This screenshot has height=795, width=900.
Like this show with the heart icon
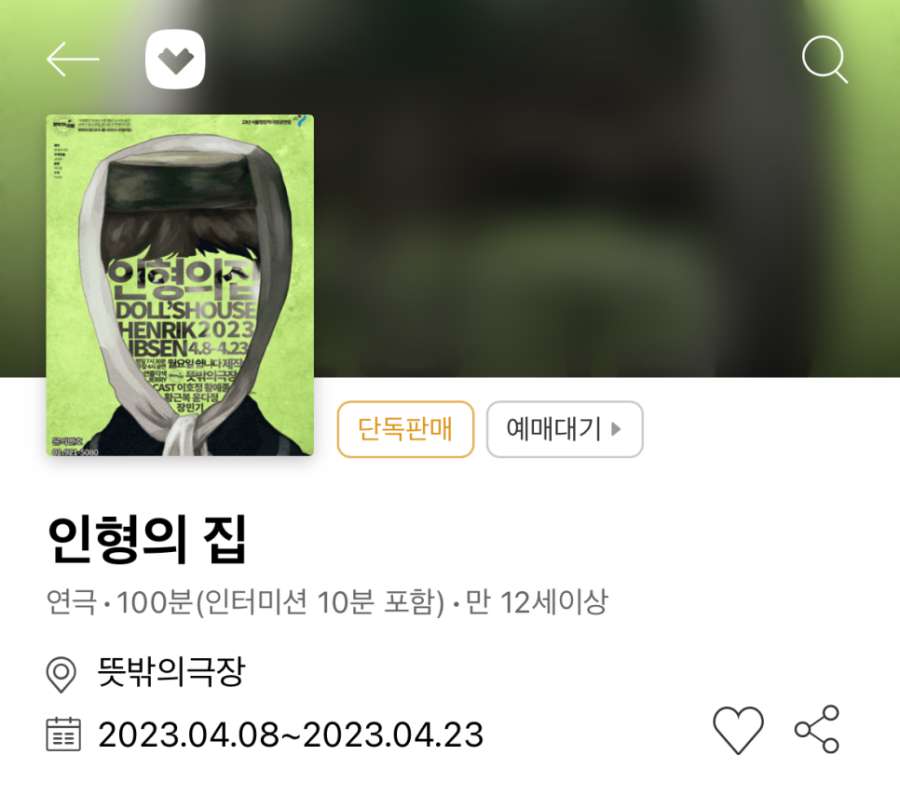[x=738, y=730]
